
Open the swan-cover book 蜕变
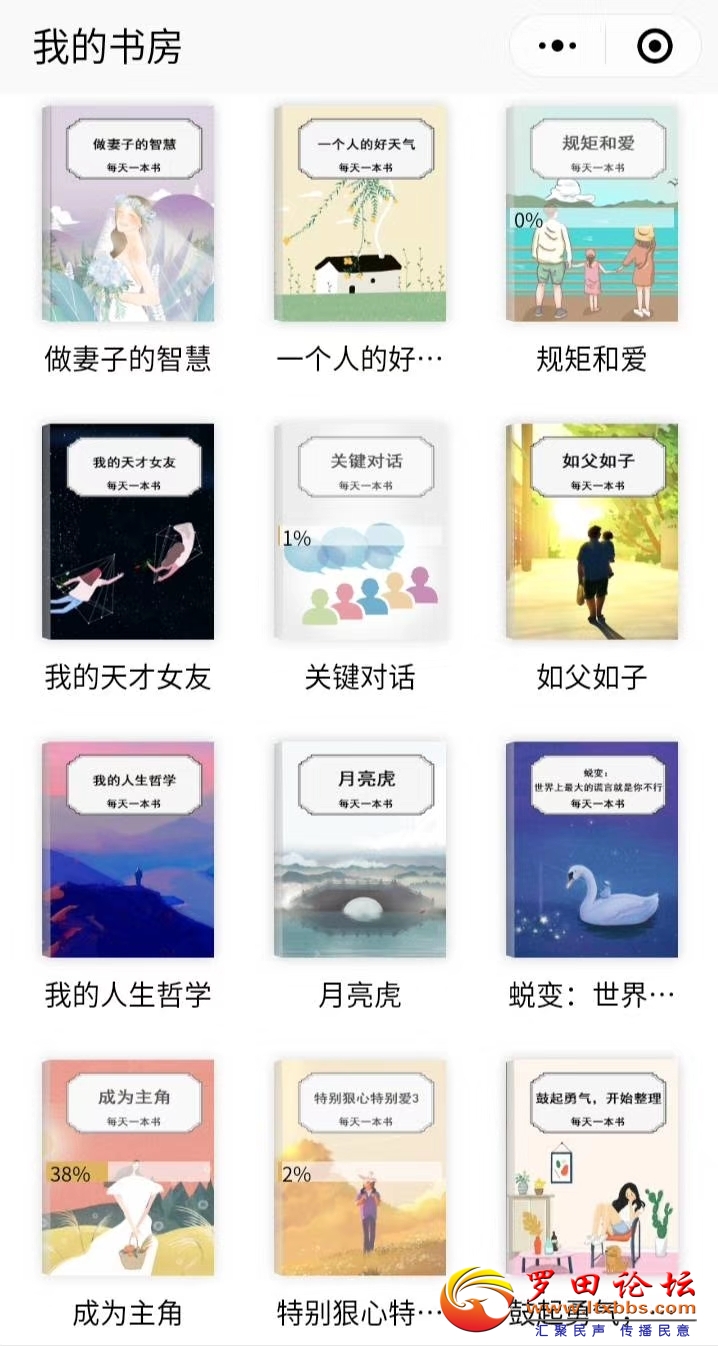[592, 850]
